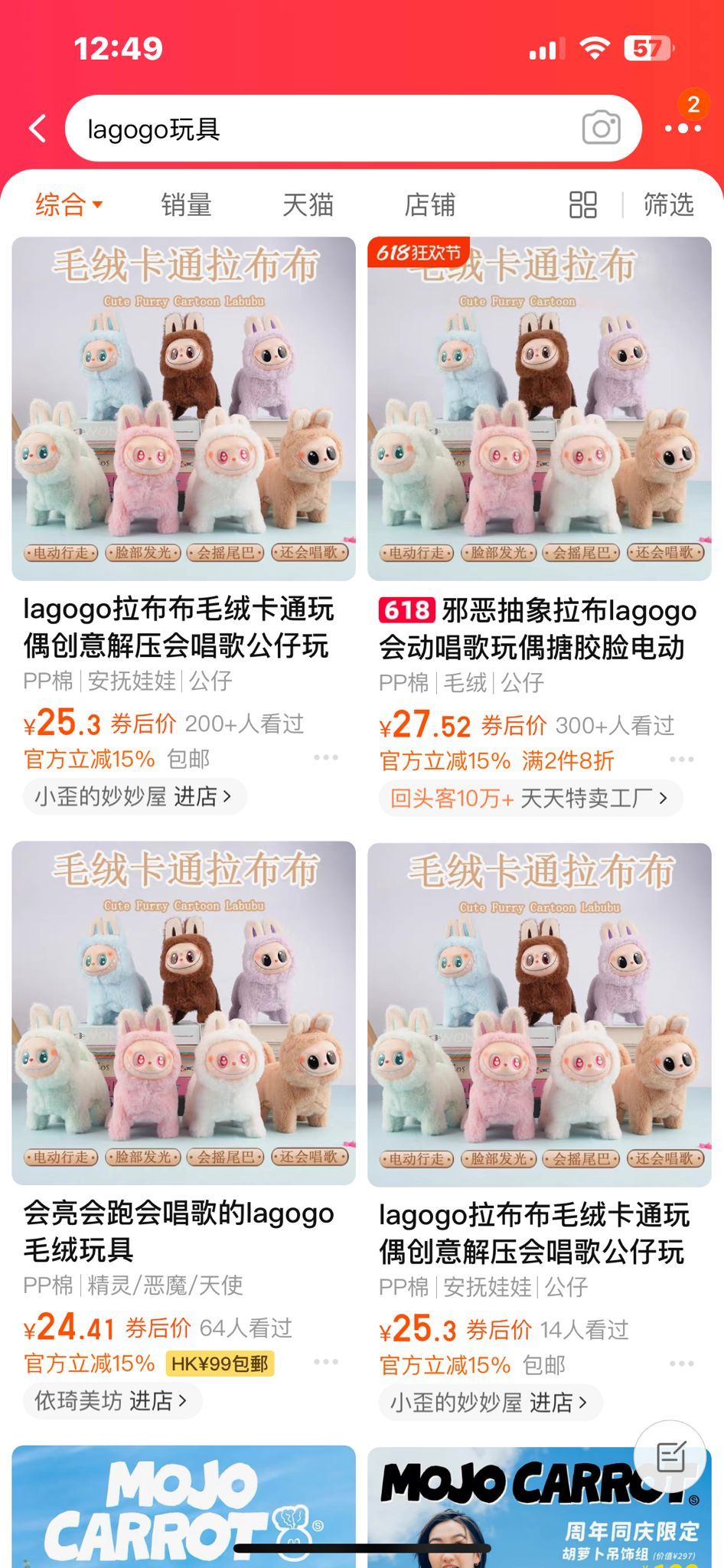
Task: Toggle the grid layout view icon
Action: tap(583, 204)
